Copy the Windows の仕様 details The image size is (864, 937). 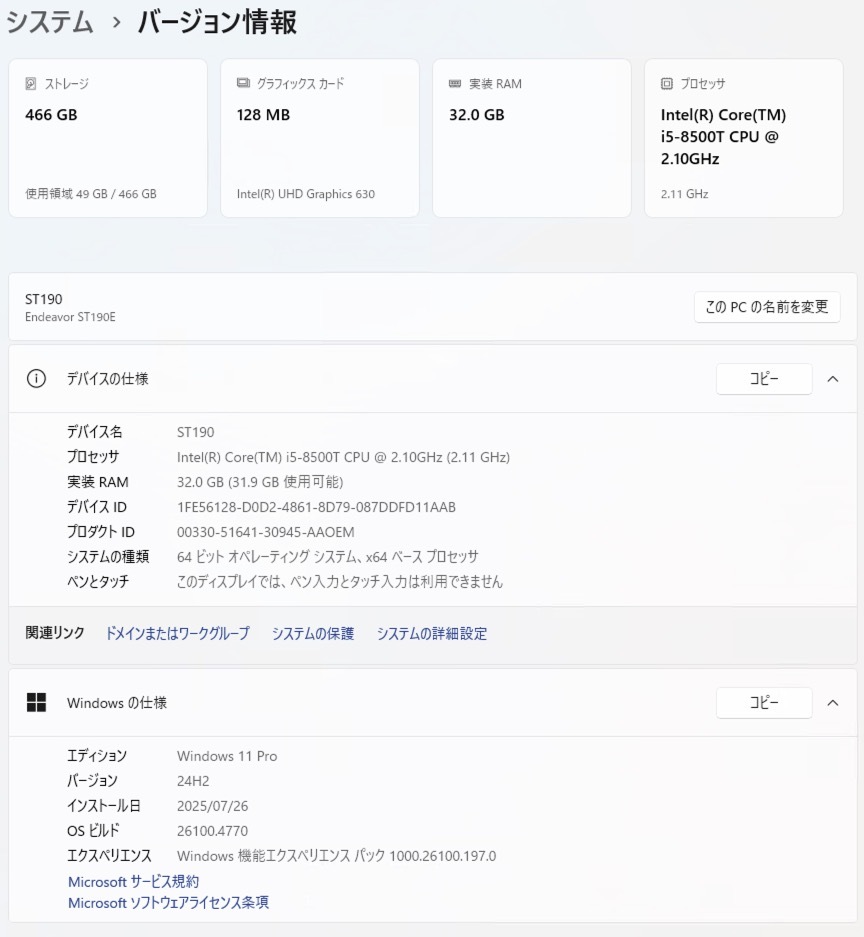(x=764, y=703)
